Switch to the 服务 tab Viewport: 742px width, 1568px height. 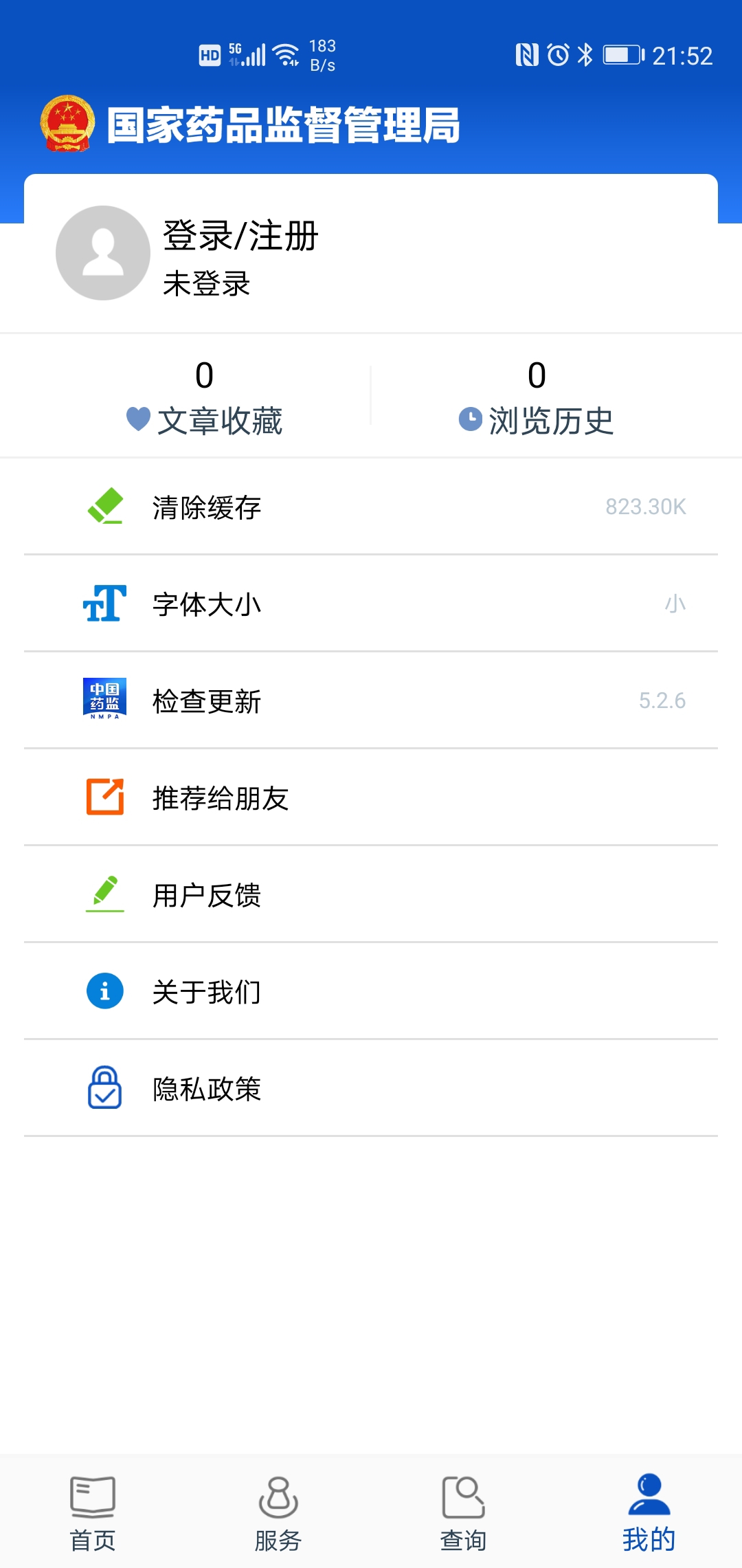[x=278, y=1512]
